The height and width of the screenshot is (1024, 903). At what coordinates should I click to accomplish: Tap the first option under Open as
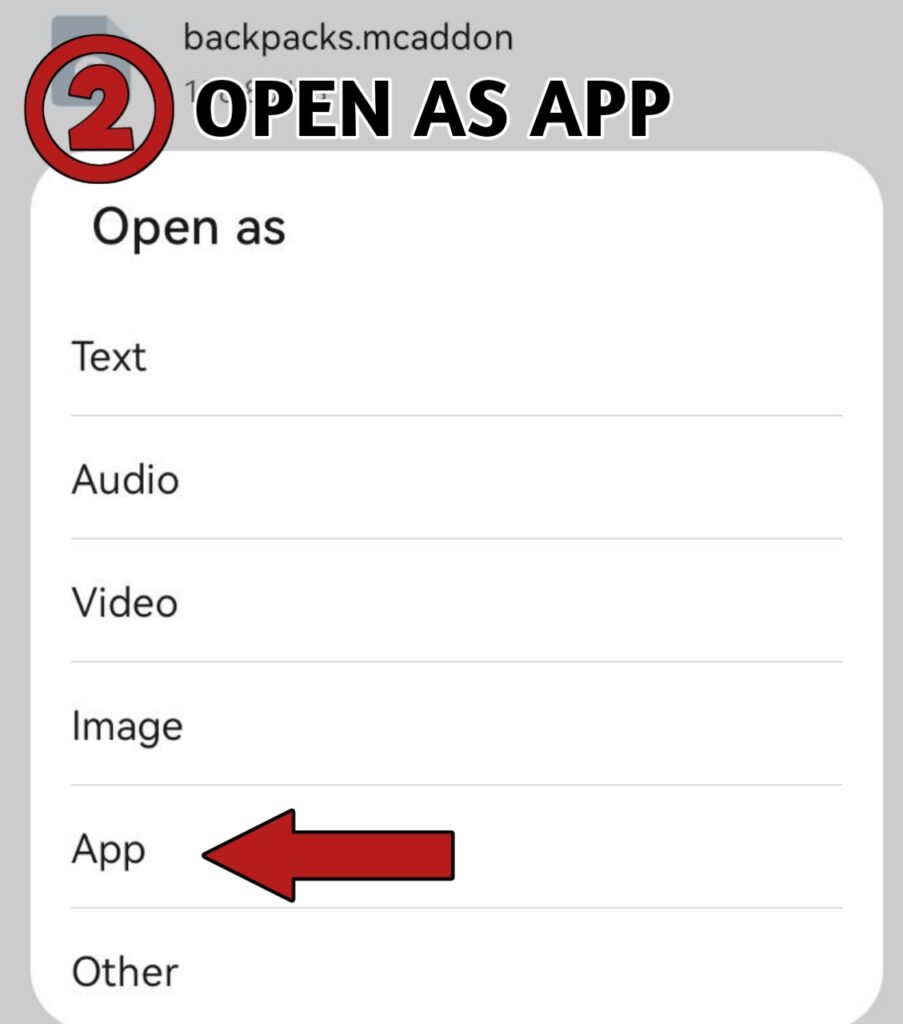click(108, 355)
